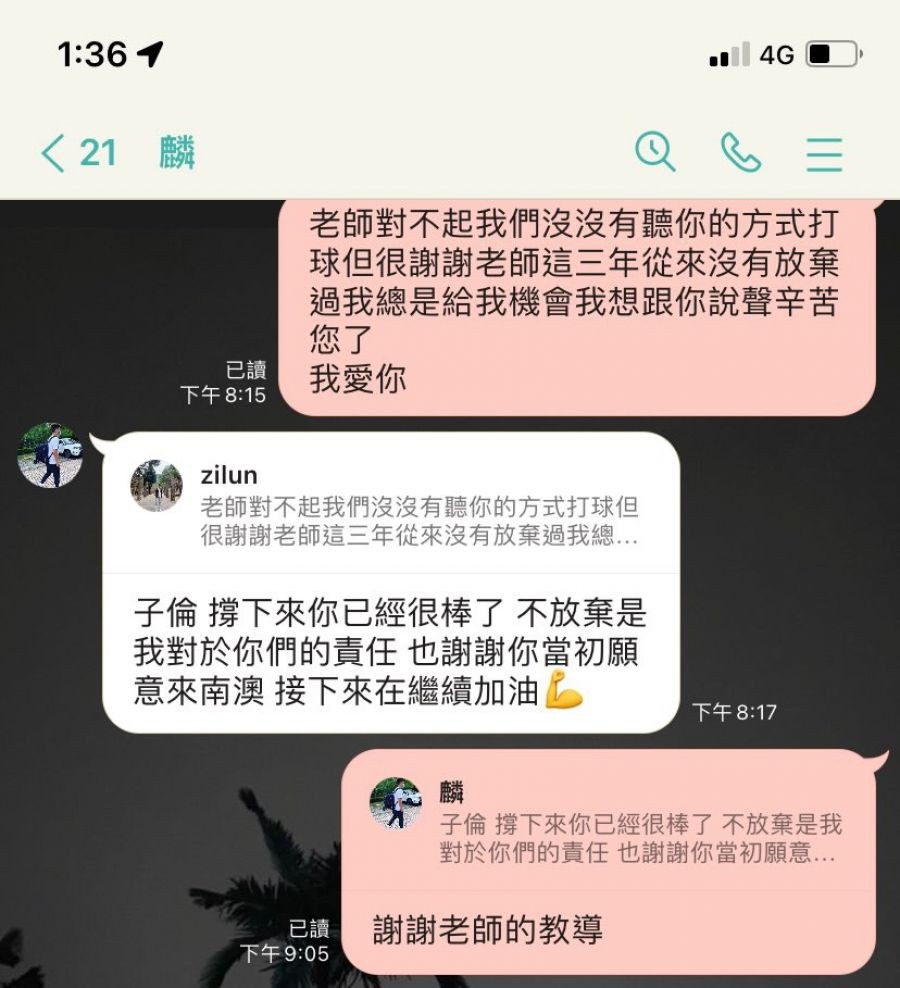Screen dimensions: 900x988
Task: Open the chat menu
Action: click(825, 154)
